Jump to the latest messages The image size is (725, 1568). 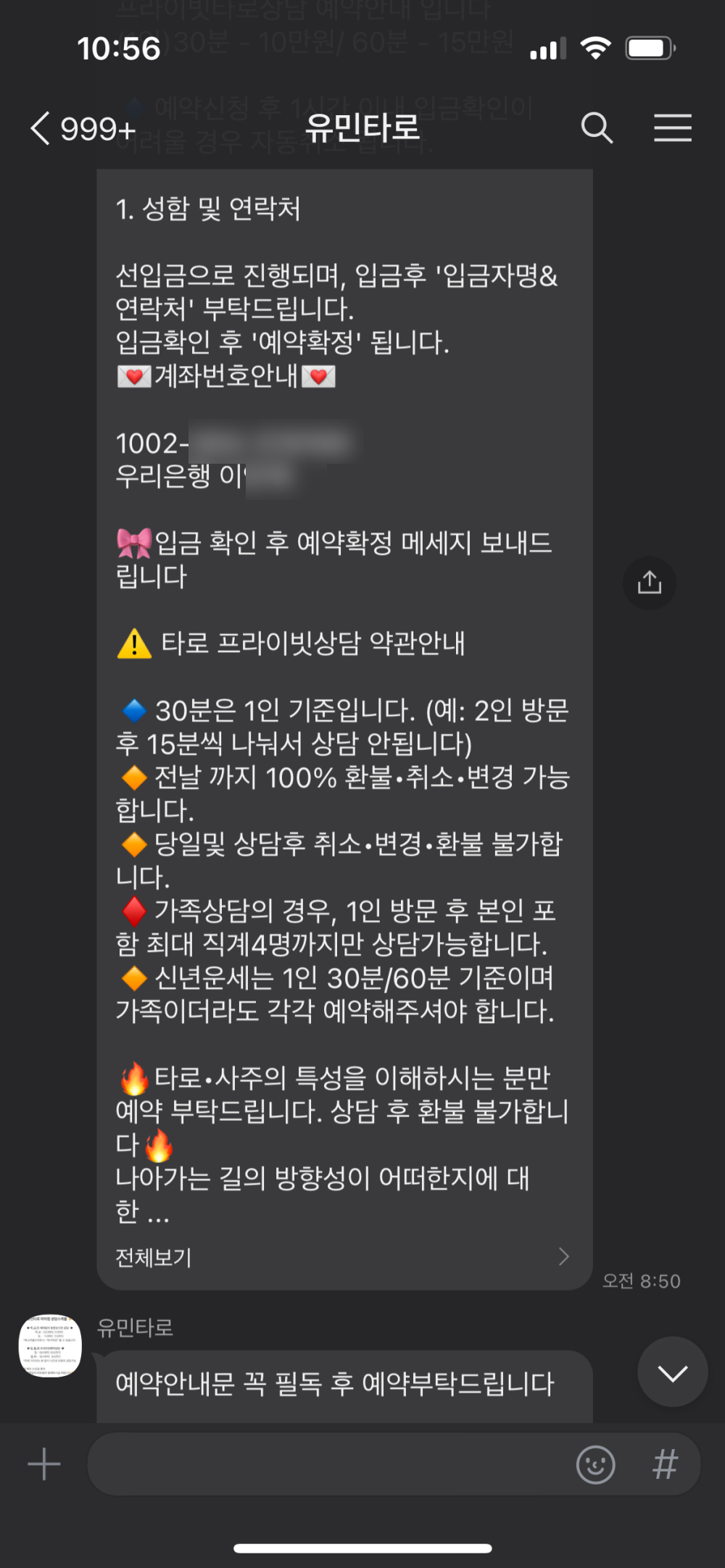point(672,1372)
